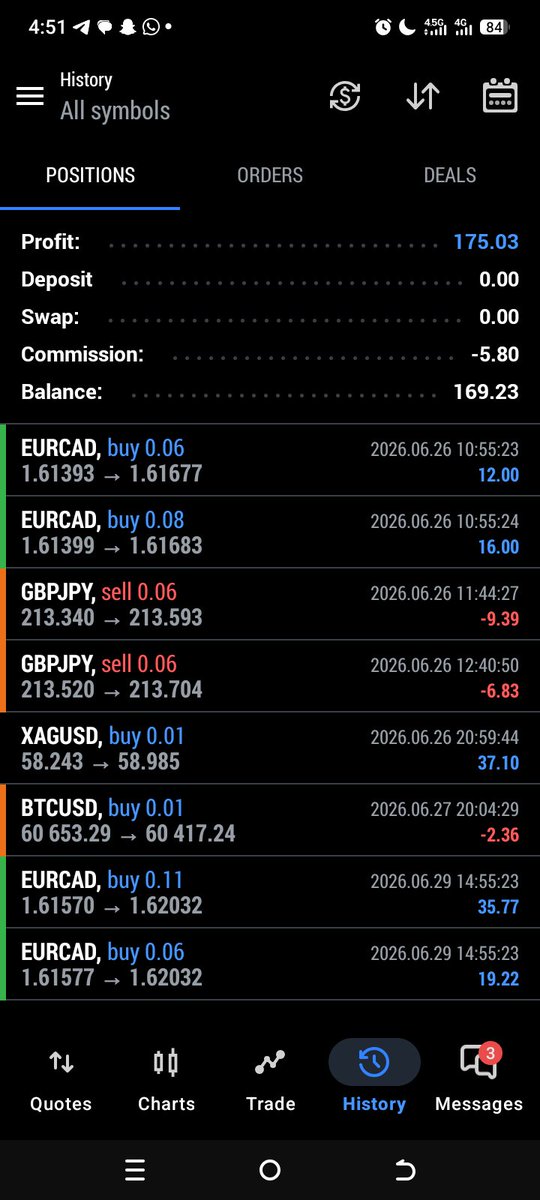This screenshot has height=1200, width=540.
Task: Open the currency symbol filter icon
Action: (345, 96)
